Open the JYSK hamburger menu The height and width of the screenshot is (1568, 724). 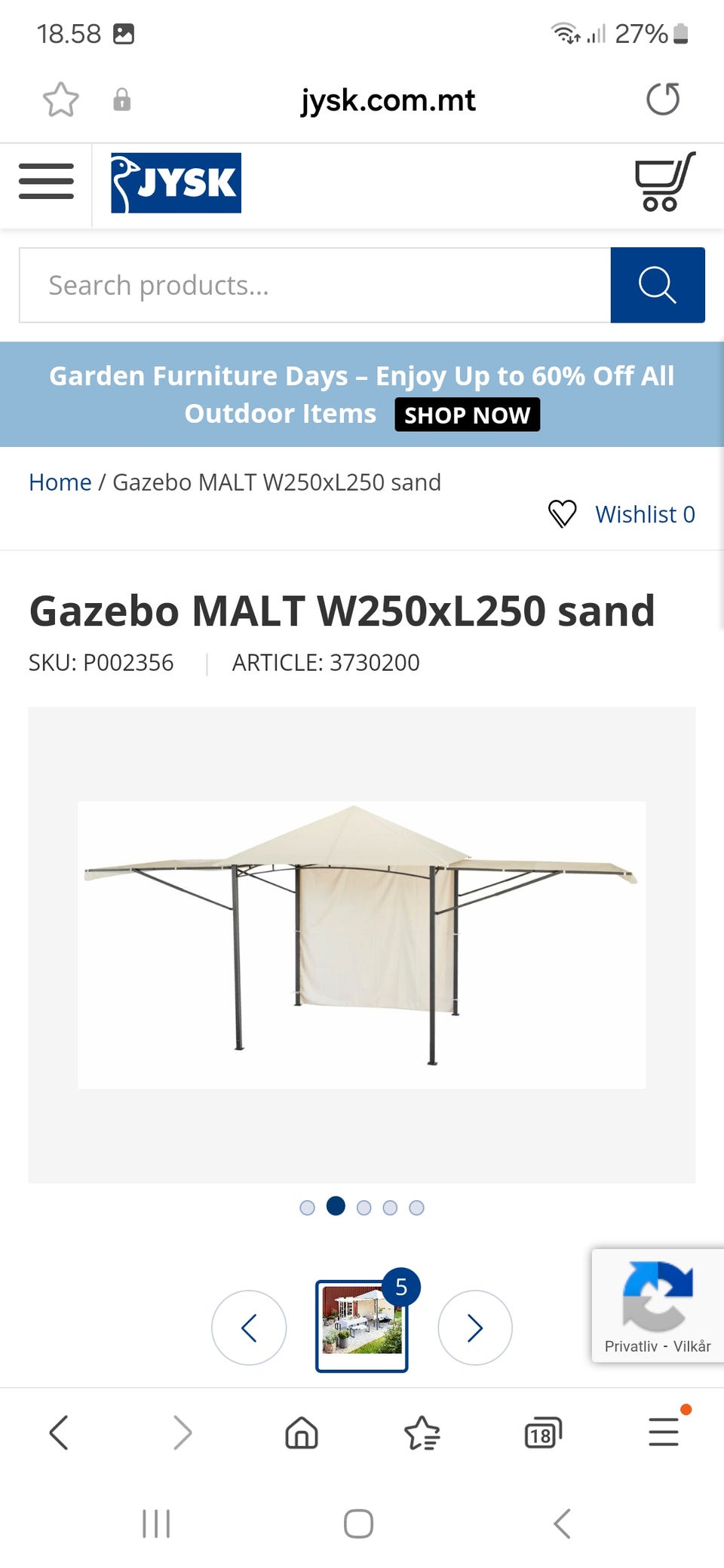[45, 182]
